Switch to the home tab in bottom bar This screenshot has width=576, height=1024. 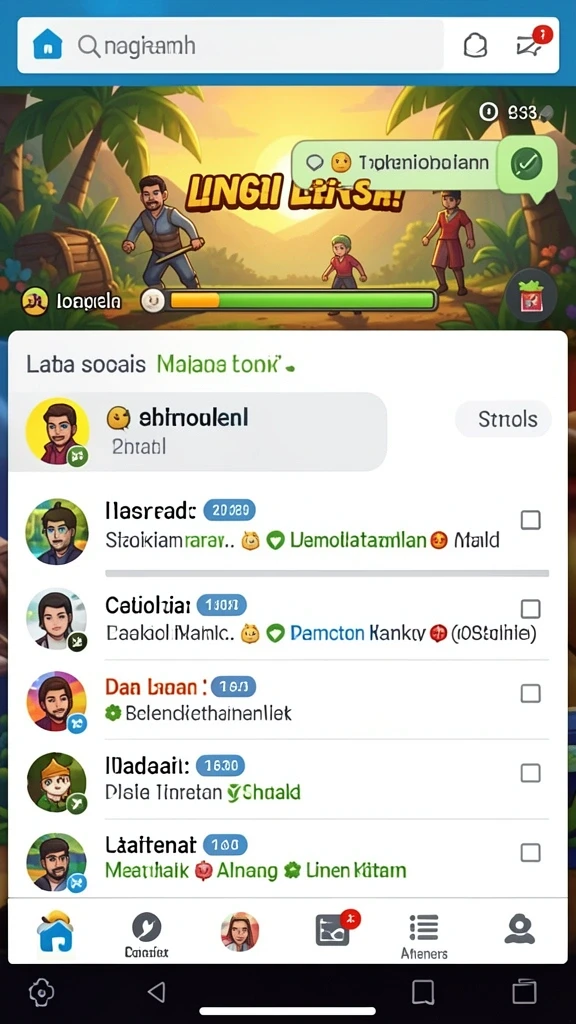click(x=56, y=931)
